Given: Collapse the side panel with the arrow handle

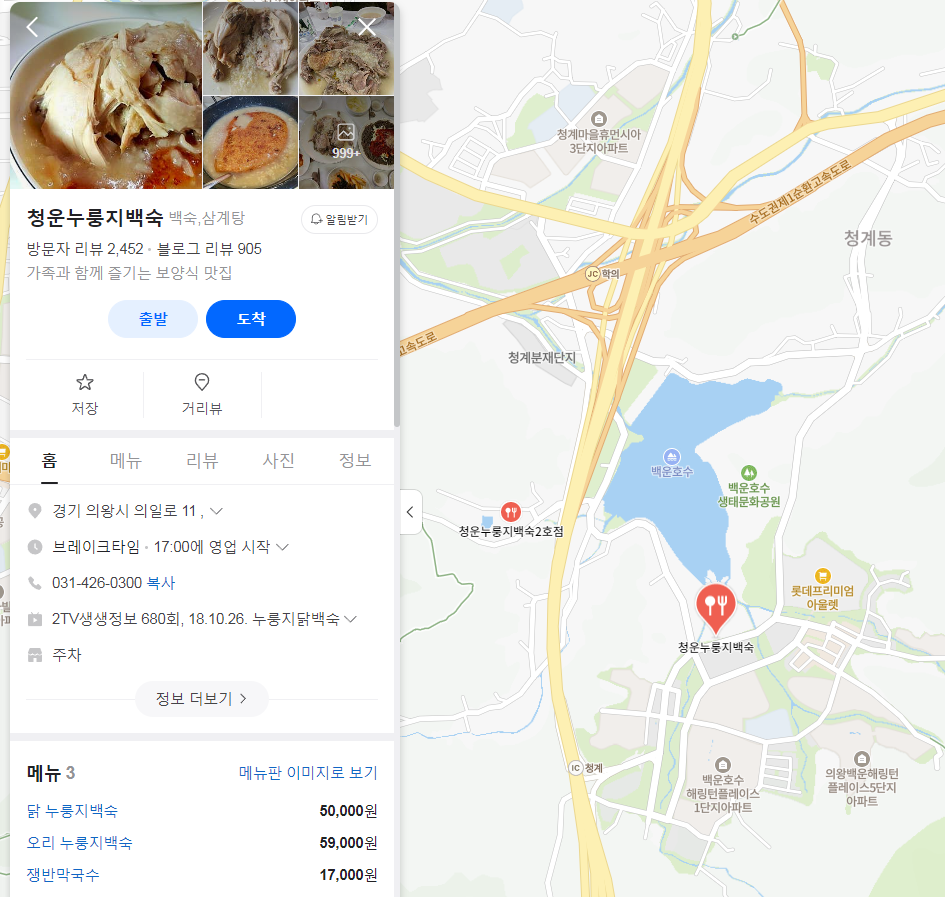Looking at the screenshot, I should [409, 512].
